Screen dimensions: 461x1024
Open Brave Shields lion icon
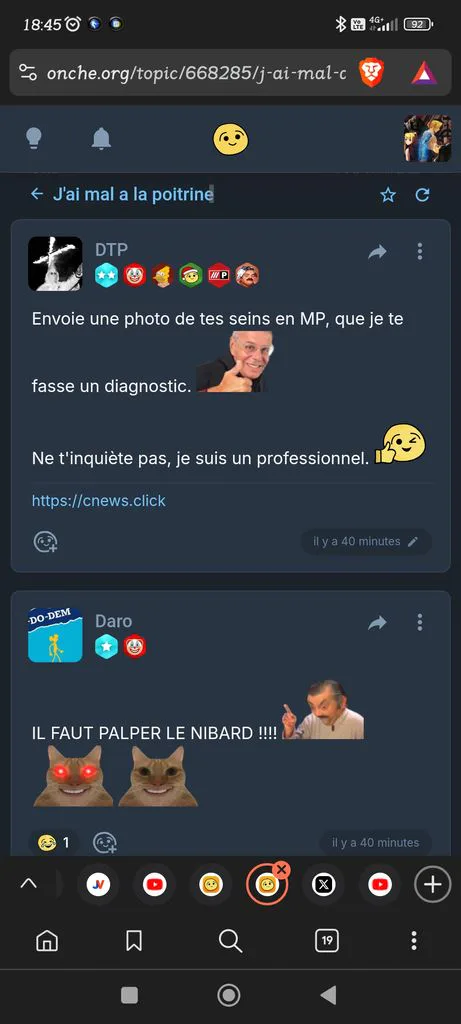click(372, 72)
